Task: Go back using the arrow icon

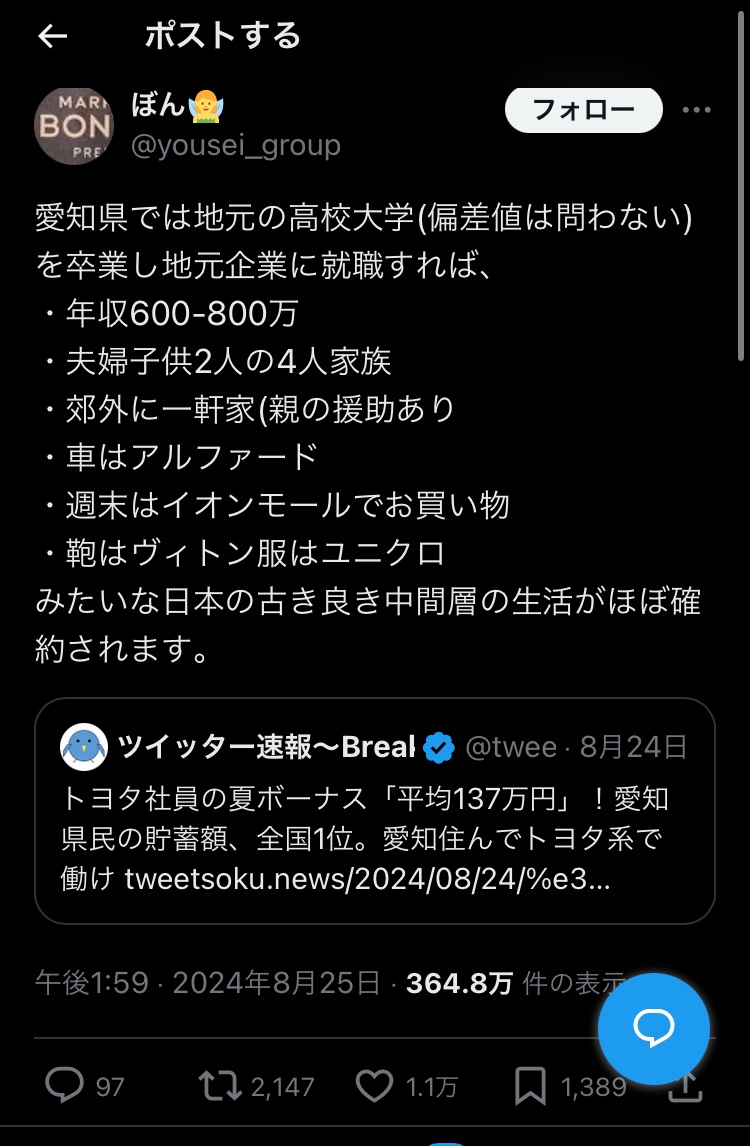Action: [53, 36]
